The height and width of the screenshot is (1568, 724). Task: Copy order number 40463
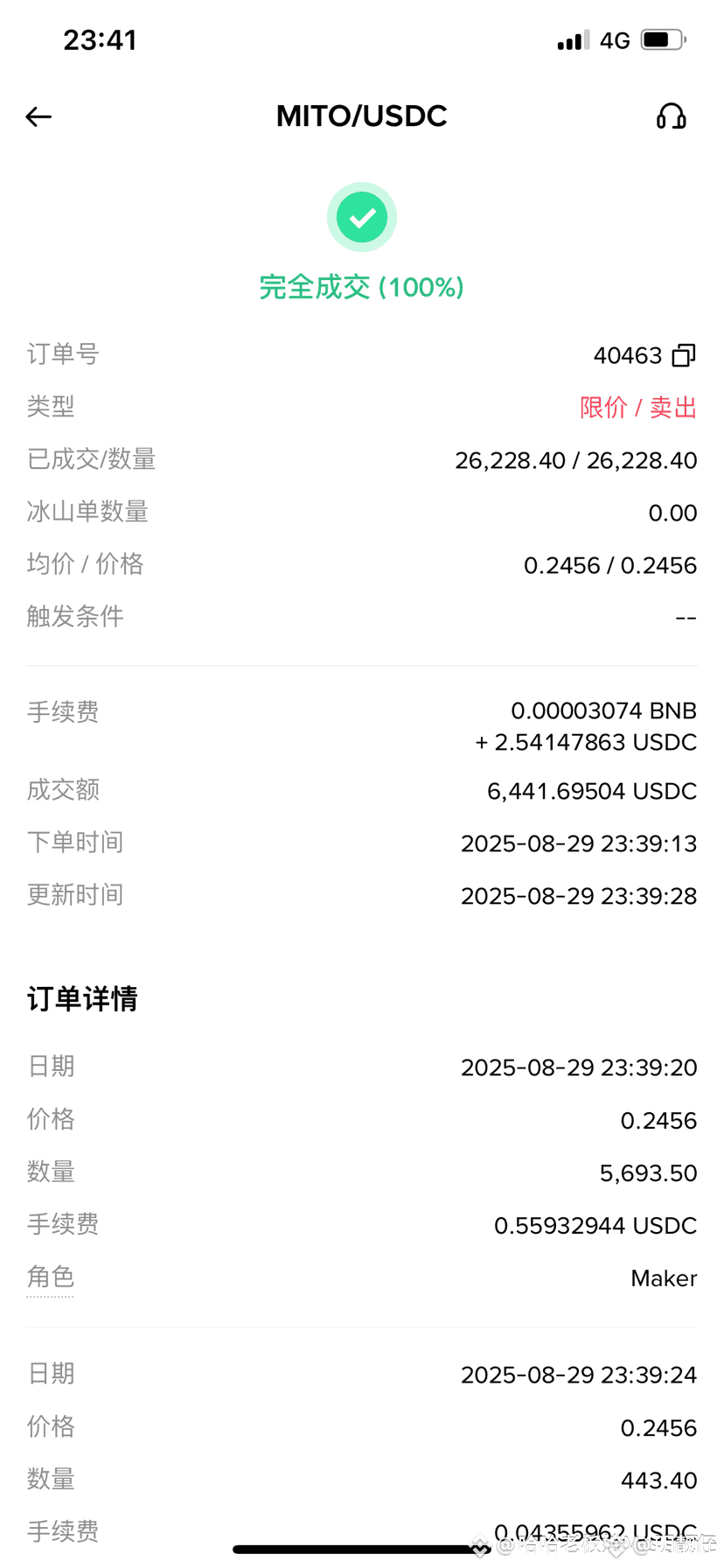[684, 355]
